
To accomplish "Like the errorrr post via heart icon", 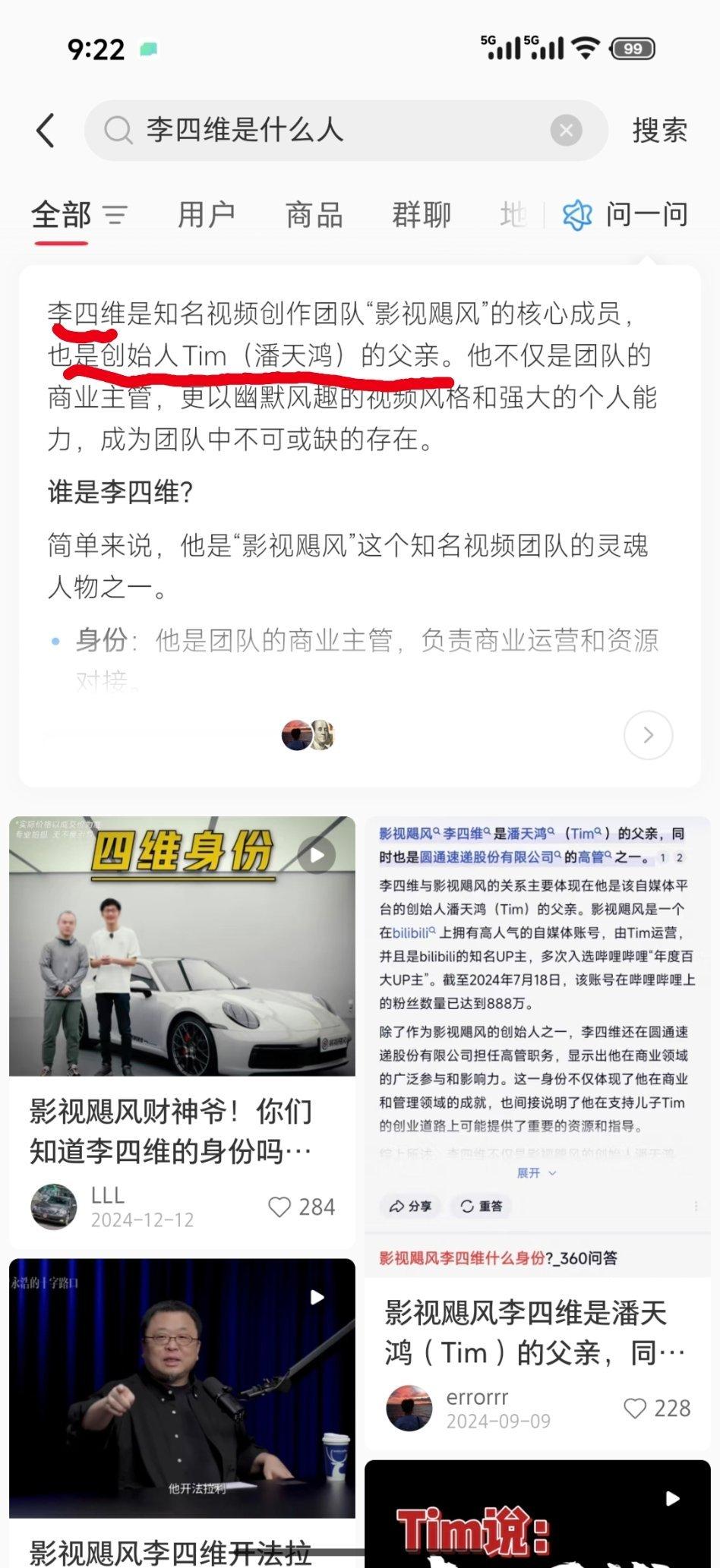I will point(636,1406).
